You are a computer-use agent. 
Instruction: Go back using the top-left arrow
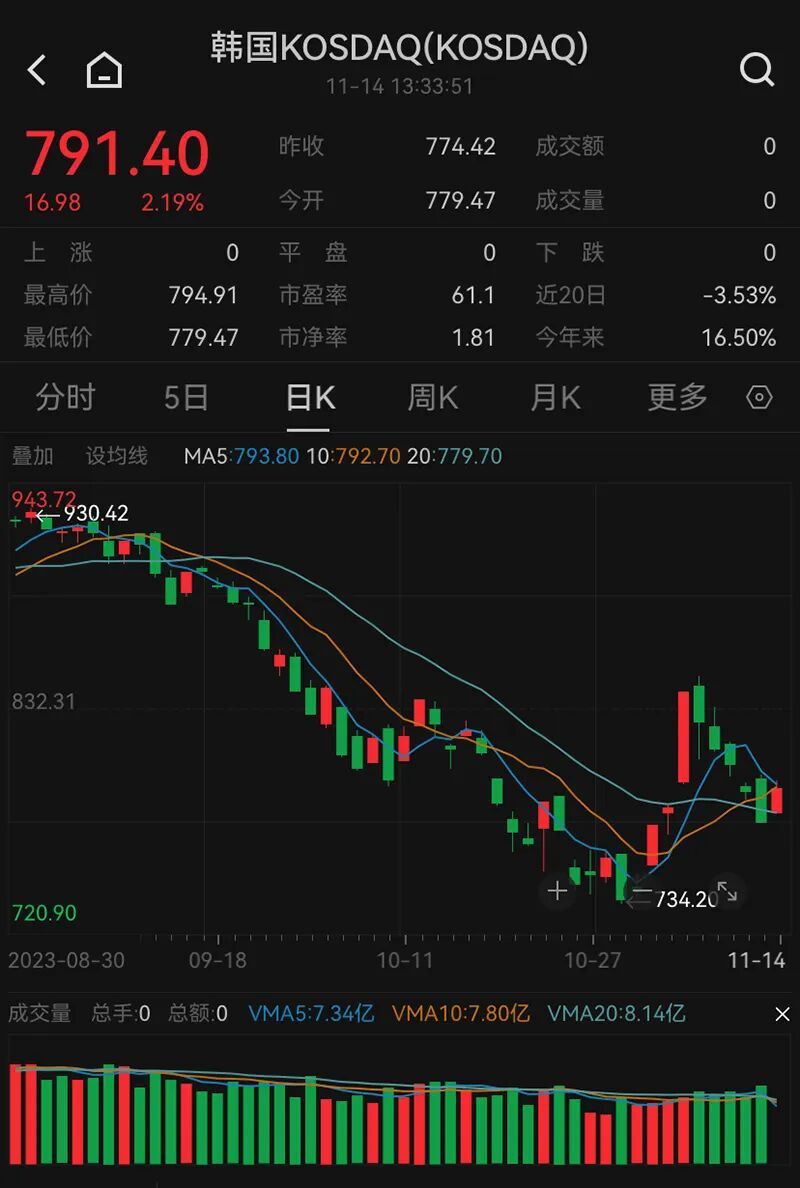pyautogui.click(x=37, y=70)
